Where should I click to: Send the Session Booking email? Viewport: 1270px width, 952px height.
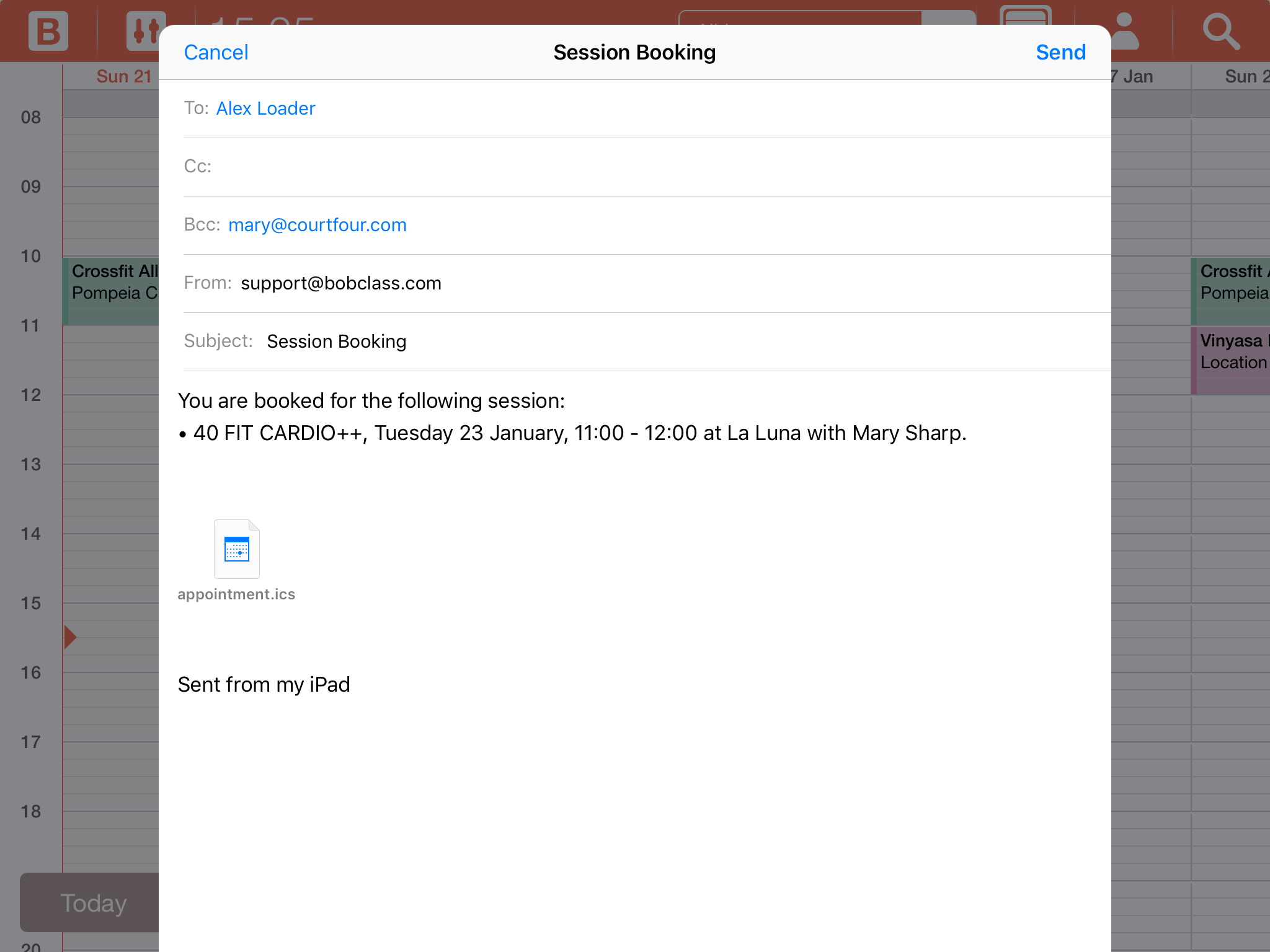point(1060,53)
